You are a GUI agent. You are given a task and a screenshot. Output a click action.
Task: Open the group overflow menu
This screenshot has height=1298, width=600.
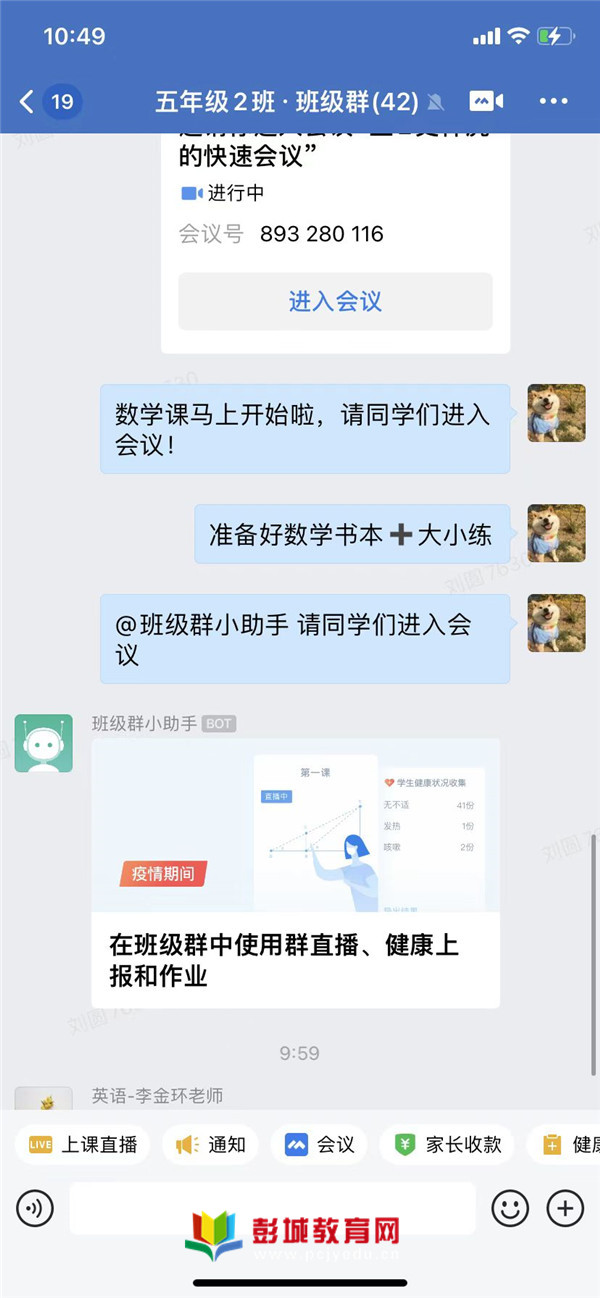553,101
